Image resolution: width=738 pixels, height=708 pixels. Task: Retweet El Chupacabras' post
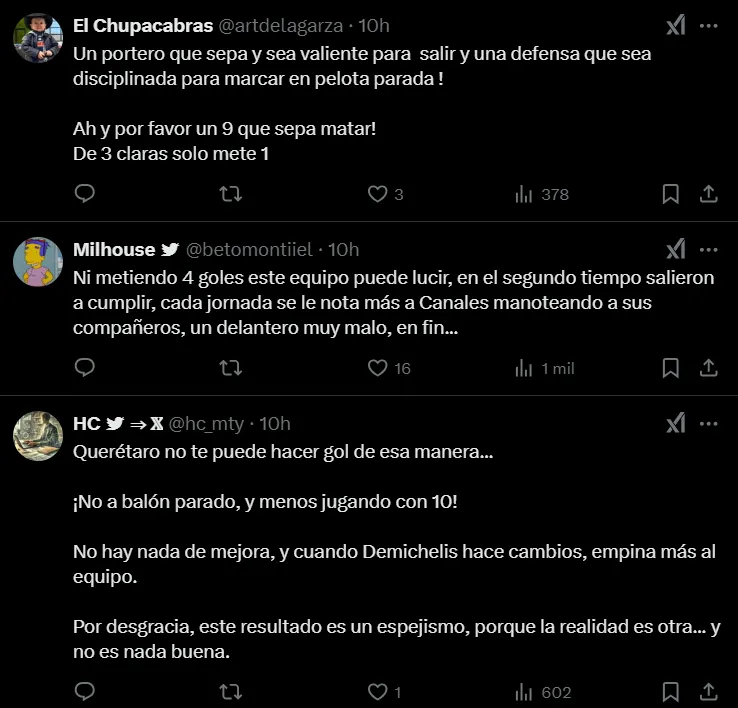pyautogui.click(x=231, y=194)
